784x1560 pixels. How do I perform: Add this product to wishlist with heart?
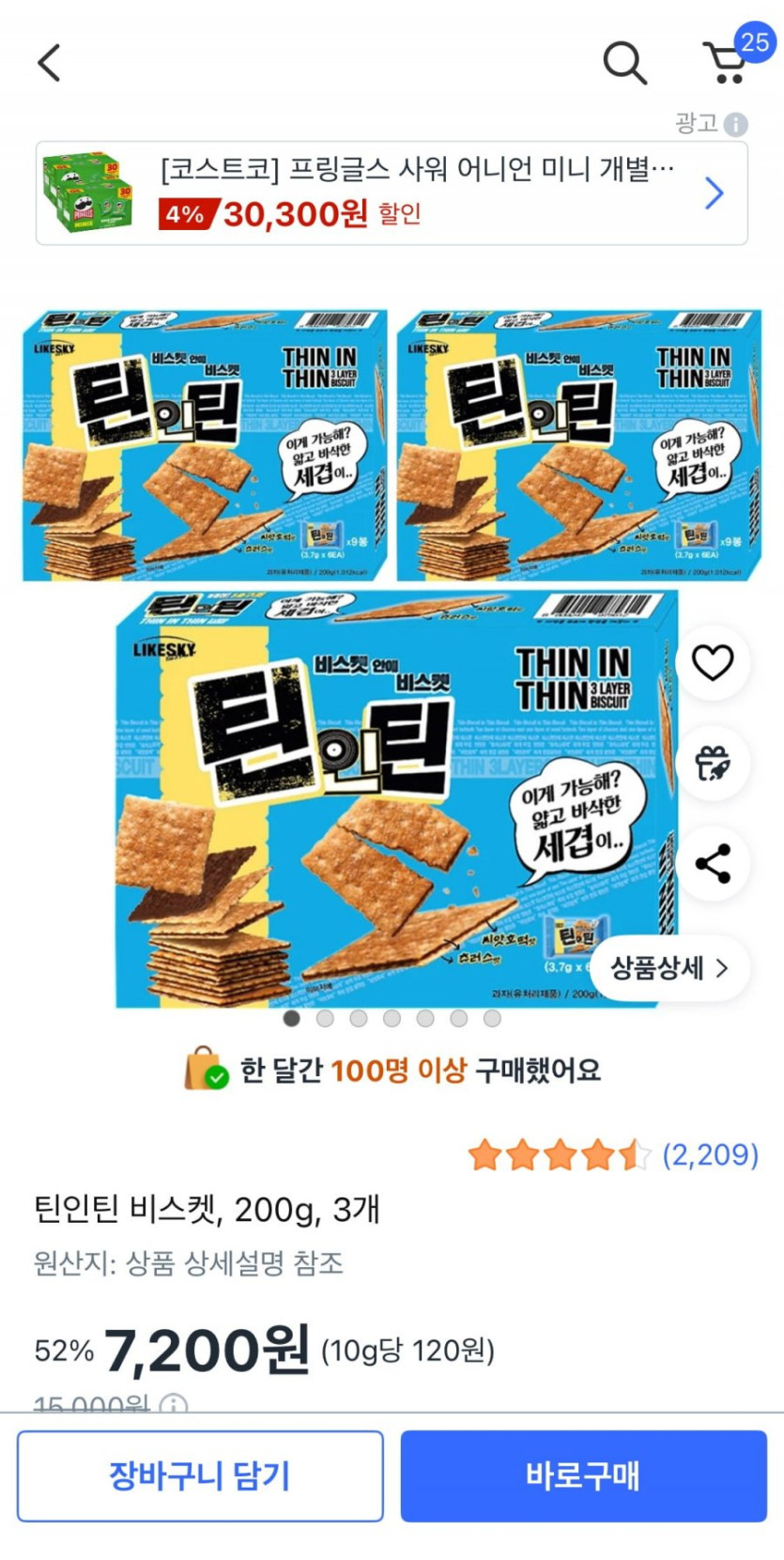click(x=713, y=663)
